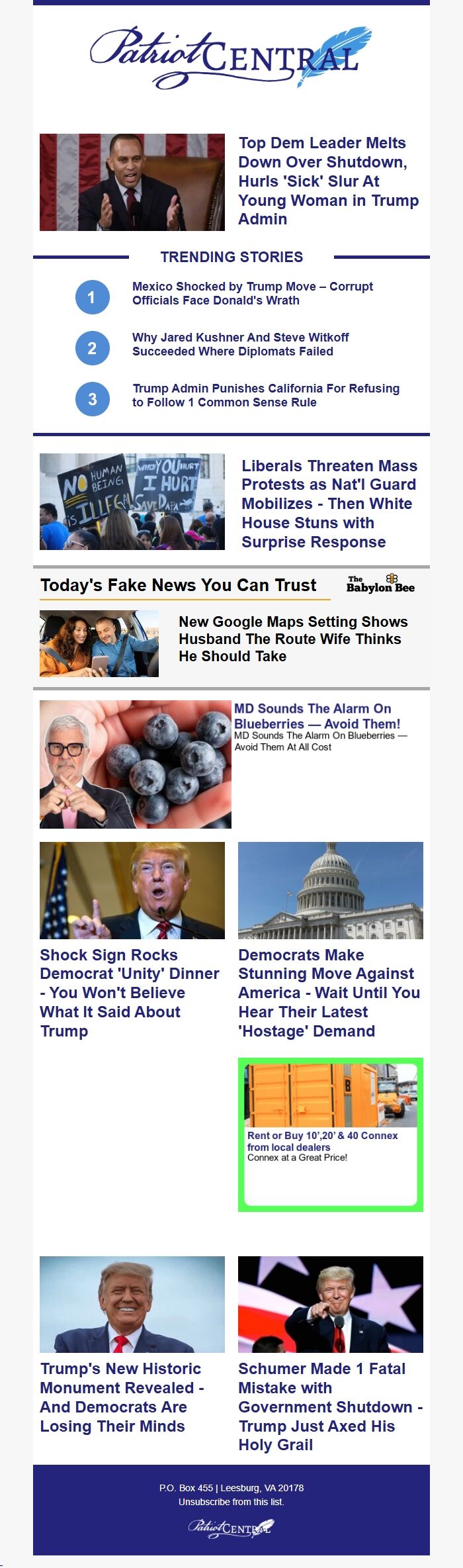Open the 'Schumer Made 1 Fatal Mistake' article
The height and width of the screenshot is (1568, 463).
330,1407
